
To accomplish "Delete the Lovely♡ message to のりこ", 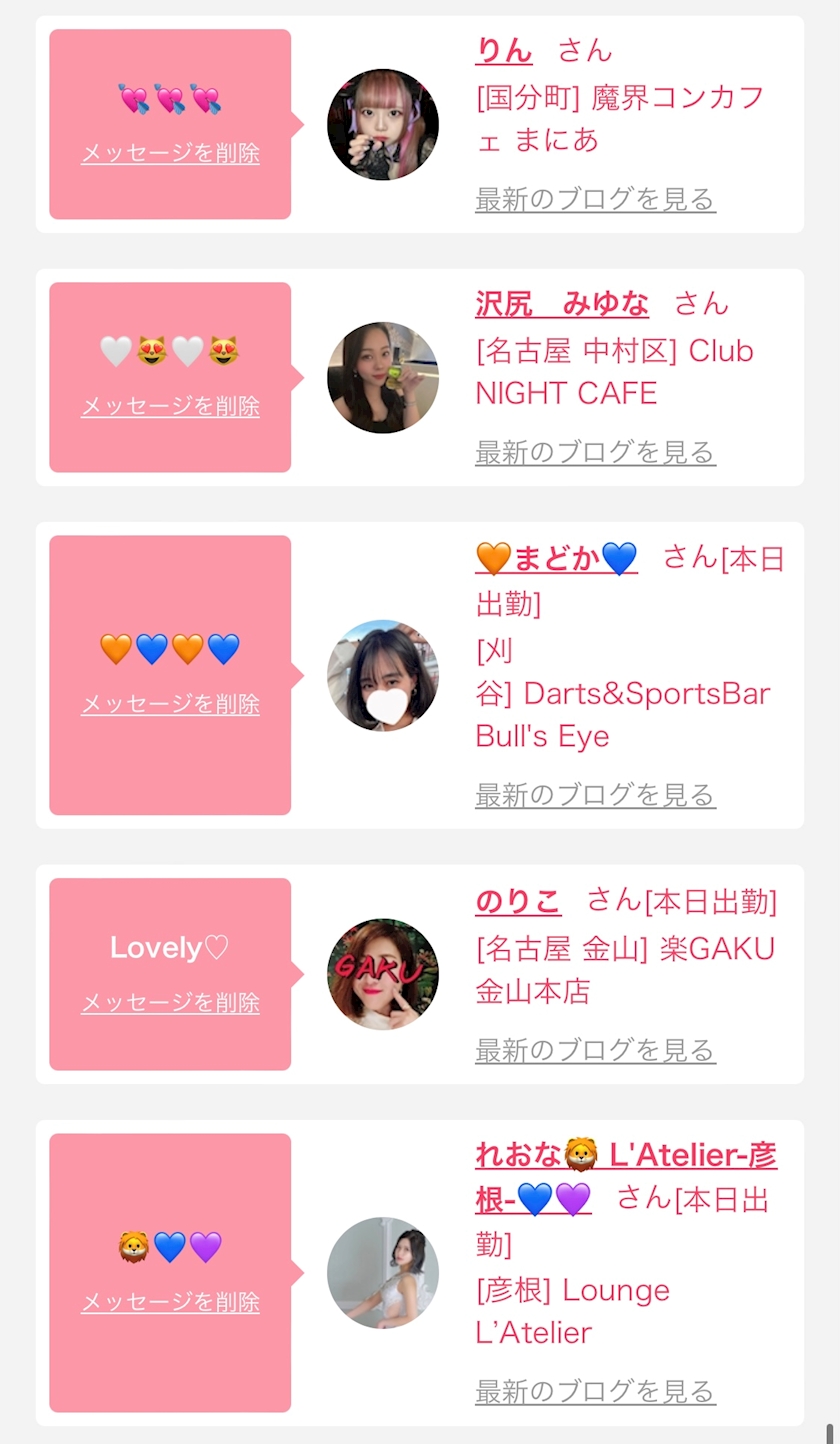I will click(x=170, y=1003).
